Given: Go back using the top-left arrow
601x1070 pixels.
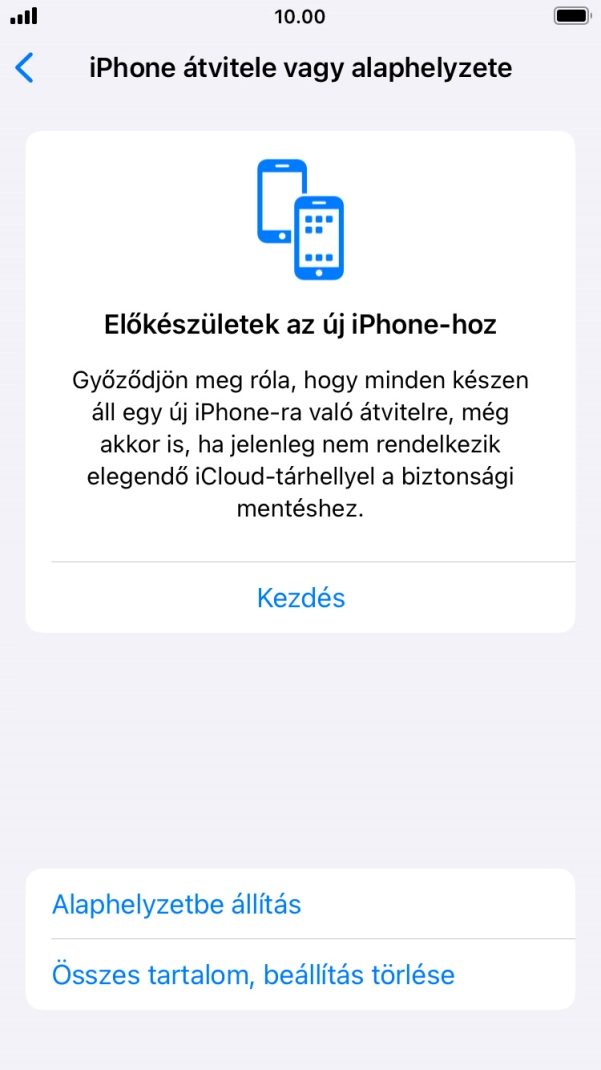Looking at the screenshot, I should click(25, 68).
